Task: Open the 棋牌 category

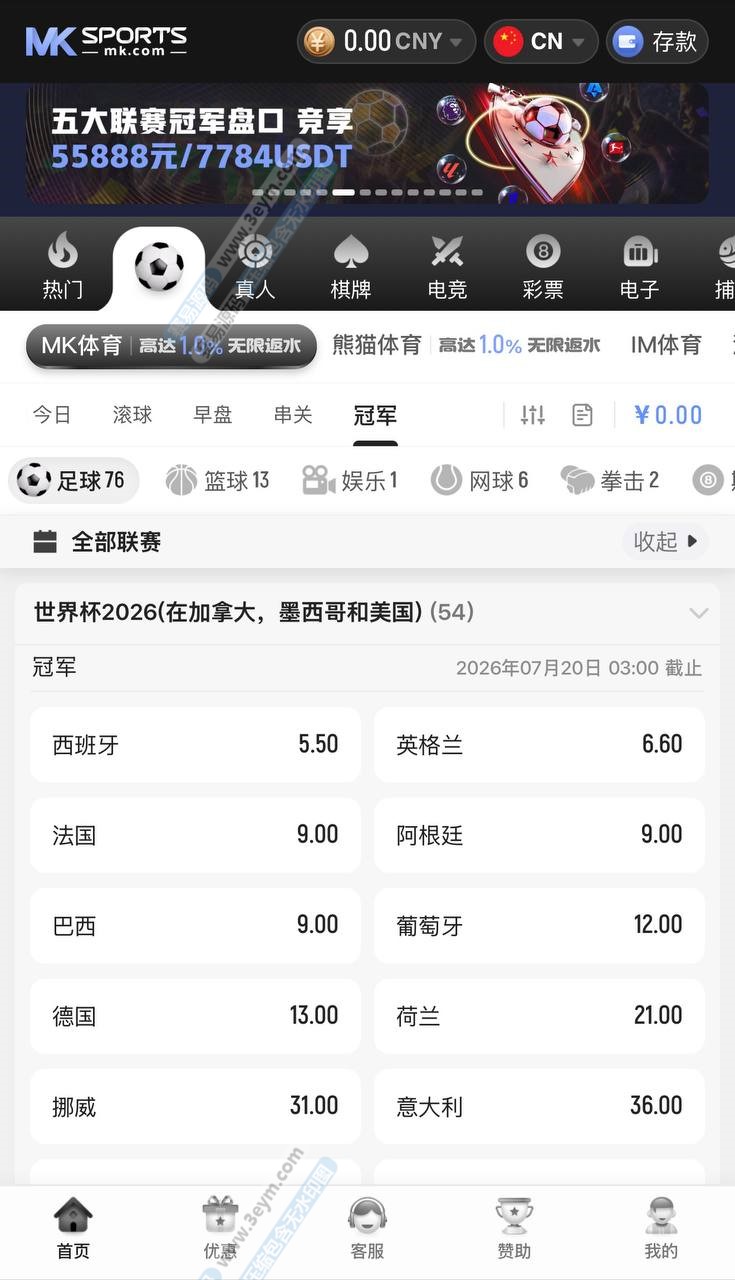Action: point(351,268)
